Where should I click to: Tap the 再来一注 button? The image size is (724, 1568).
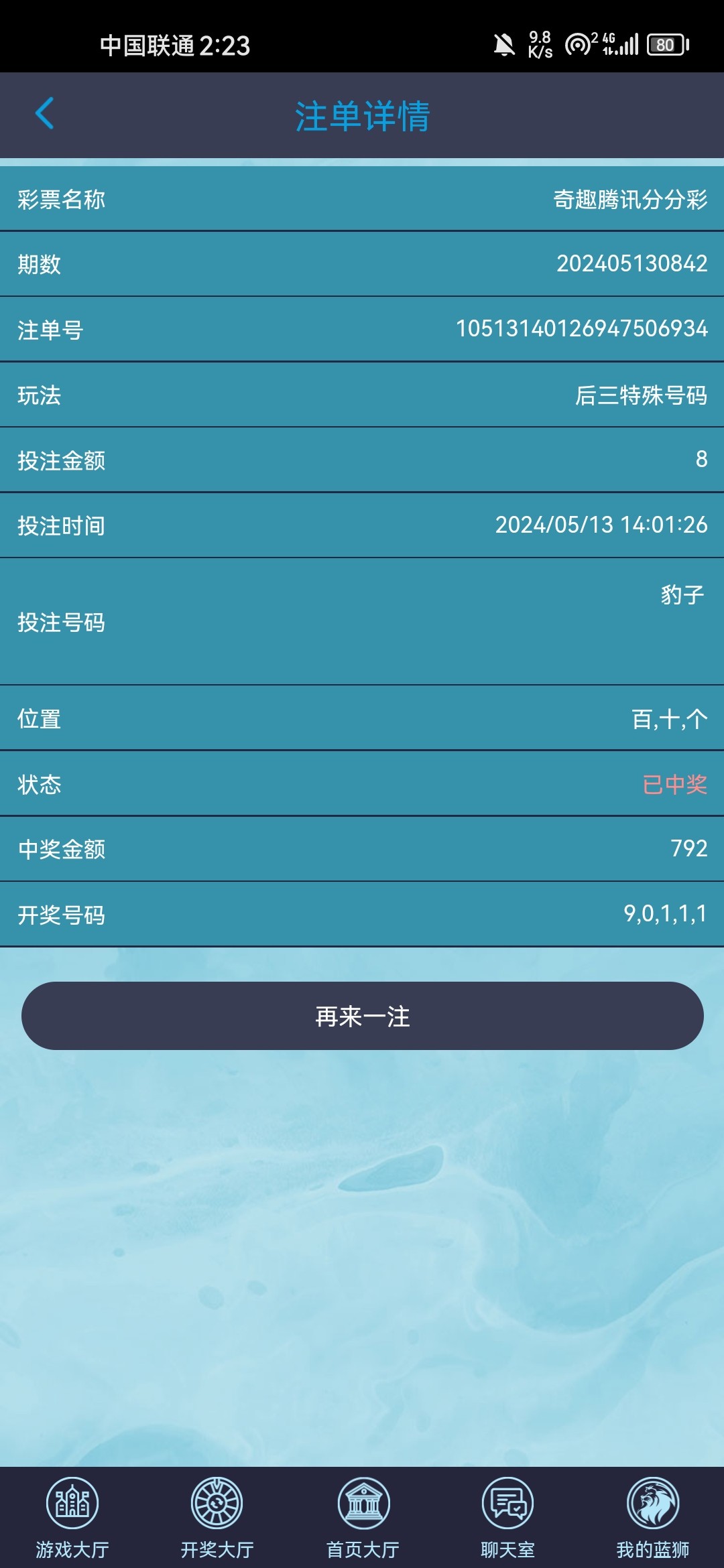(362, 1016)
